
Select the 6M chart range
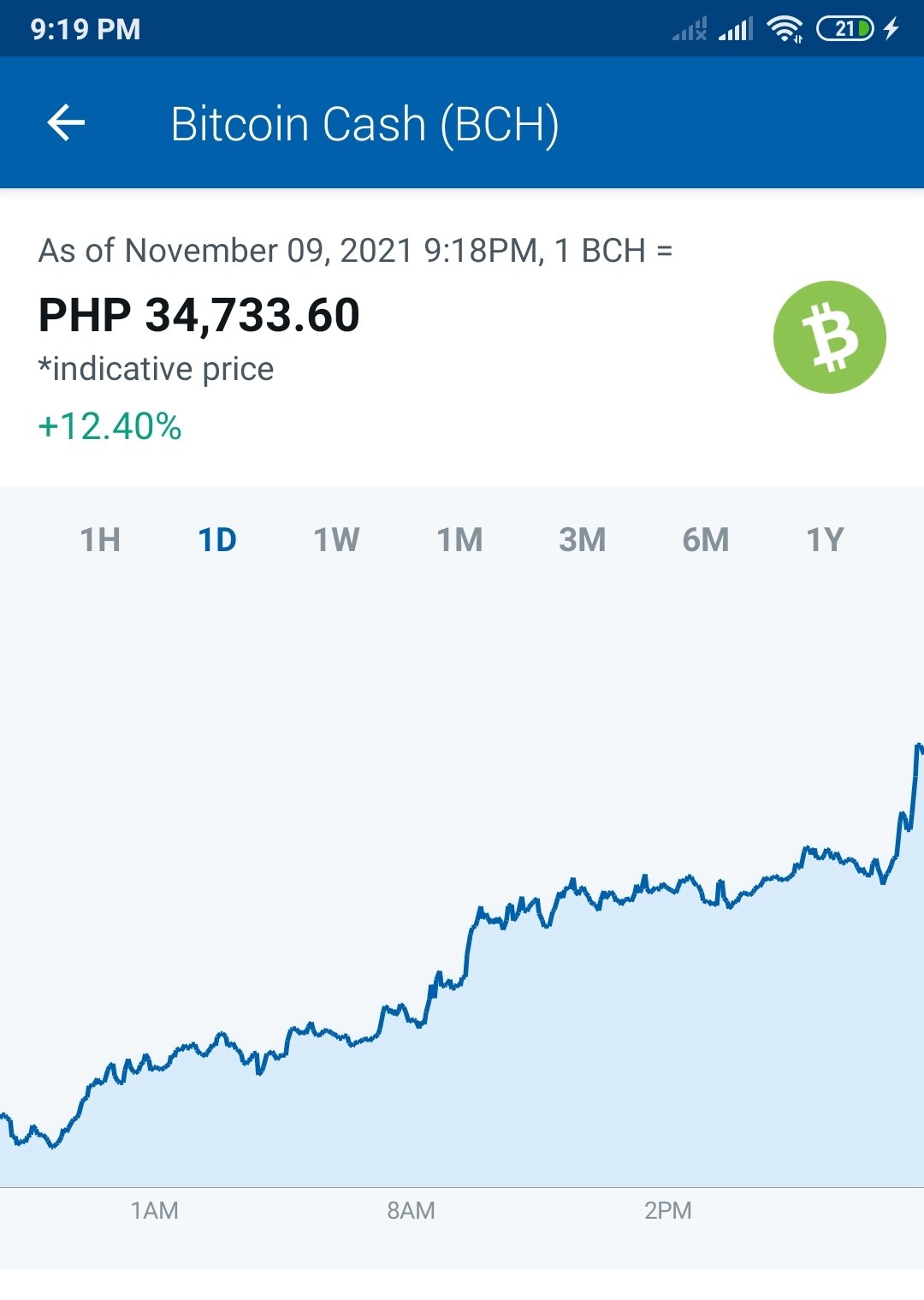click(706, 540)
